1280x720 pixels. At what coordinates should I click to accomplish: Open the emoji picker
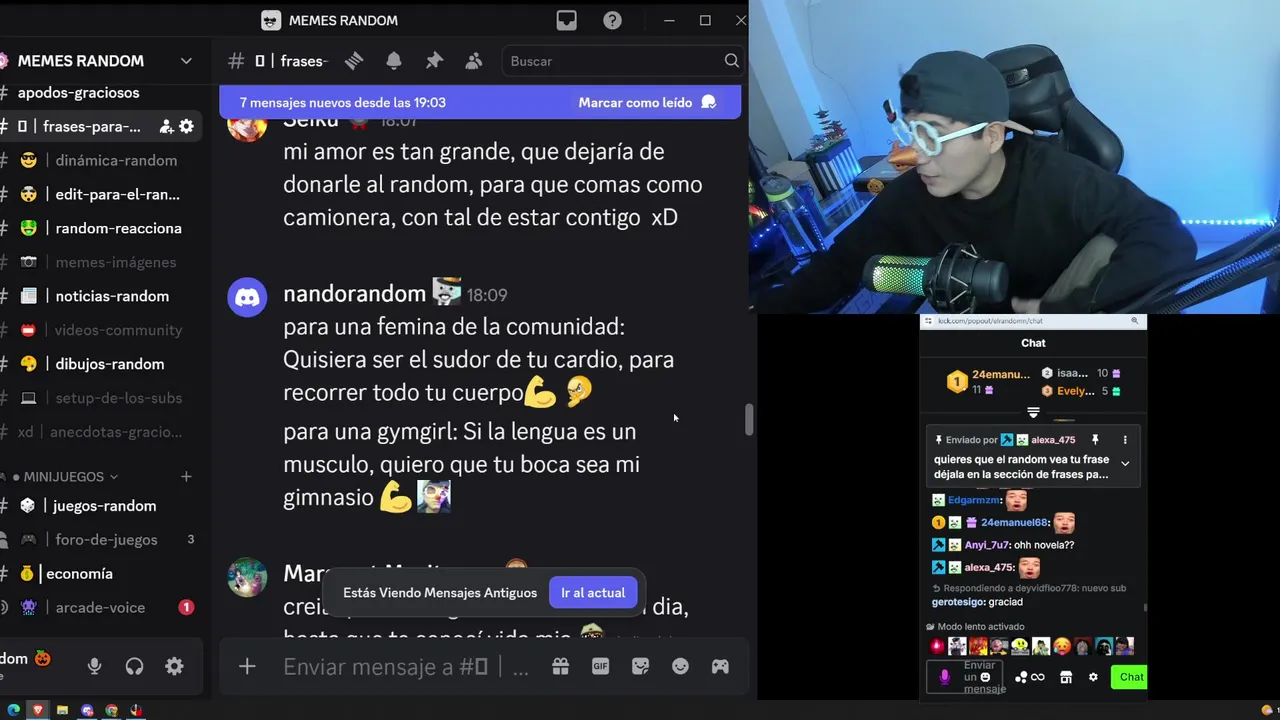coord(680,667)
